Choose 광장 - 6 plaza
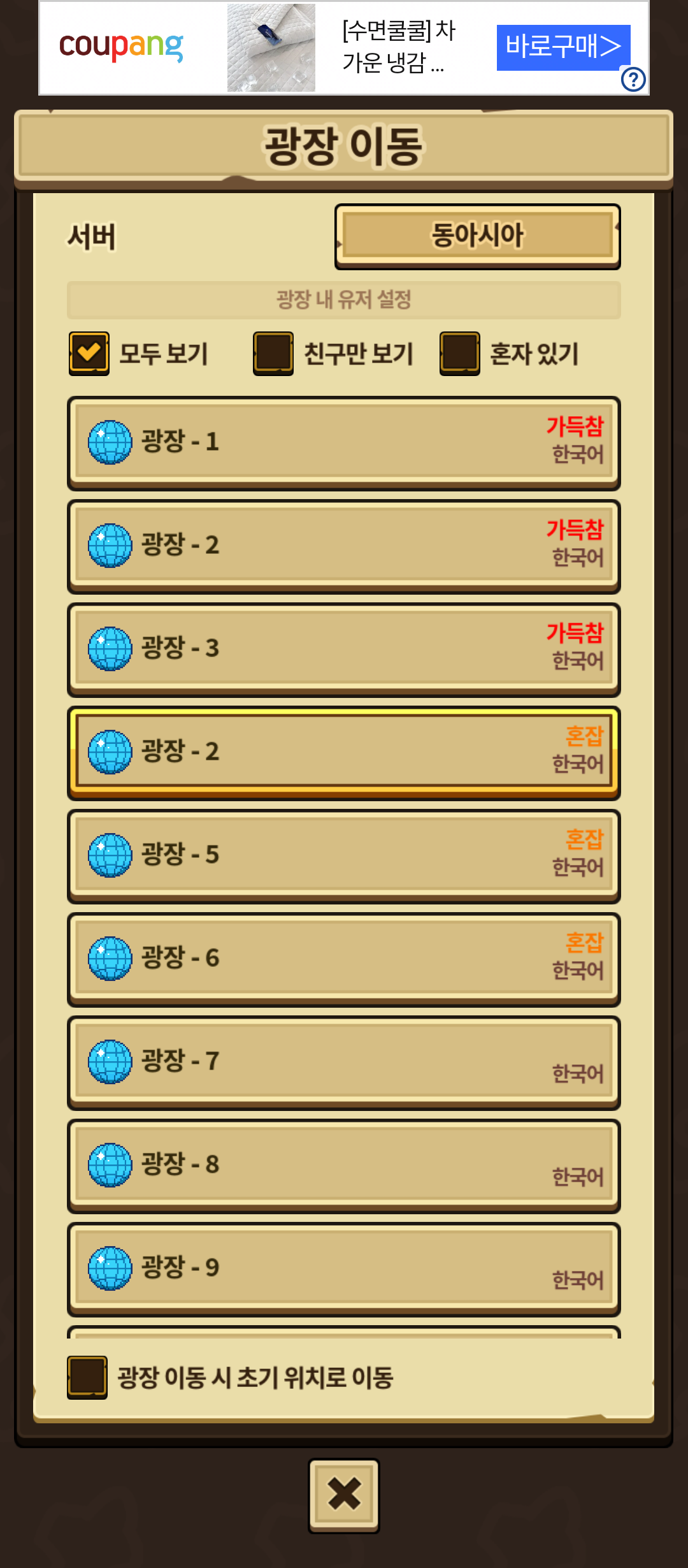This screenshot has height=1568, width=688. [344, 959]
